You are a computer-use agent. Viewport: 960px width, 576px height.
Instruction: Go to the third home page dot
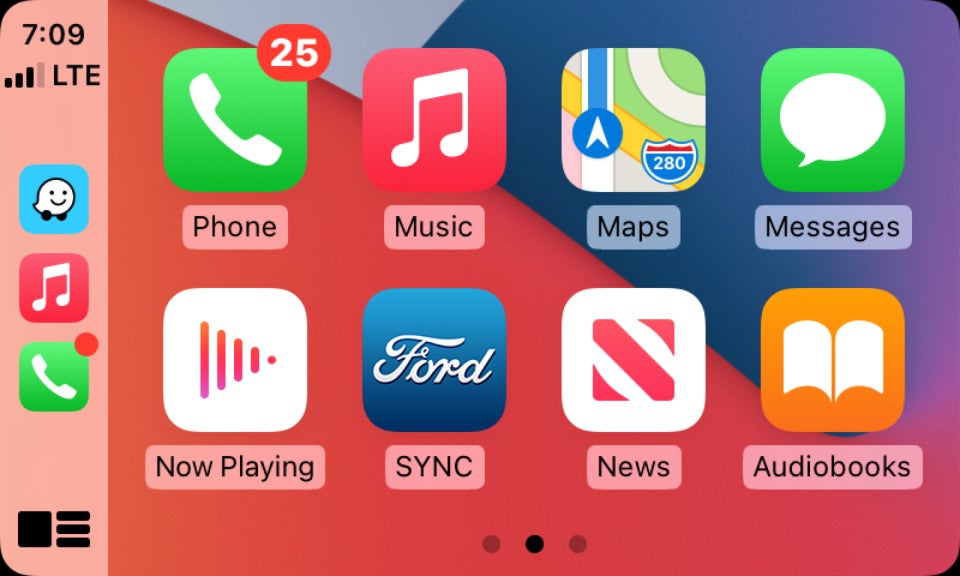[578, 544]
